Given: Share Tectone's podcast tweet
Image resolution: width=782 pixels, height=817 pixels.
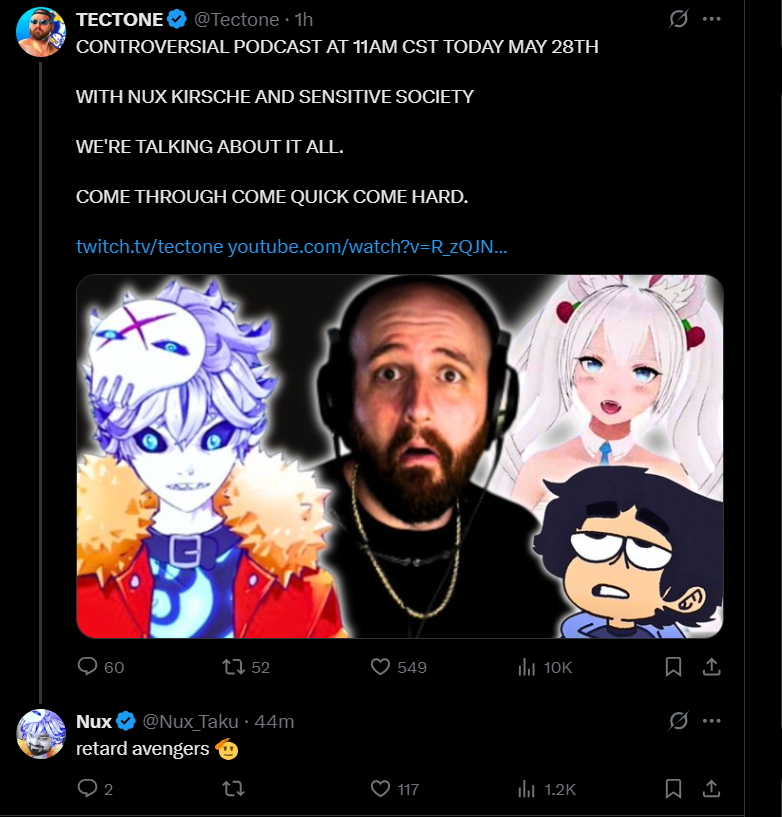Looking at the screenshot, I should point(712,666).
